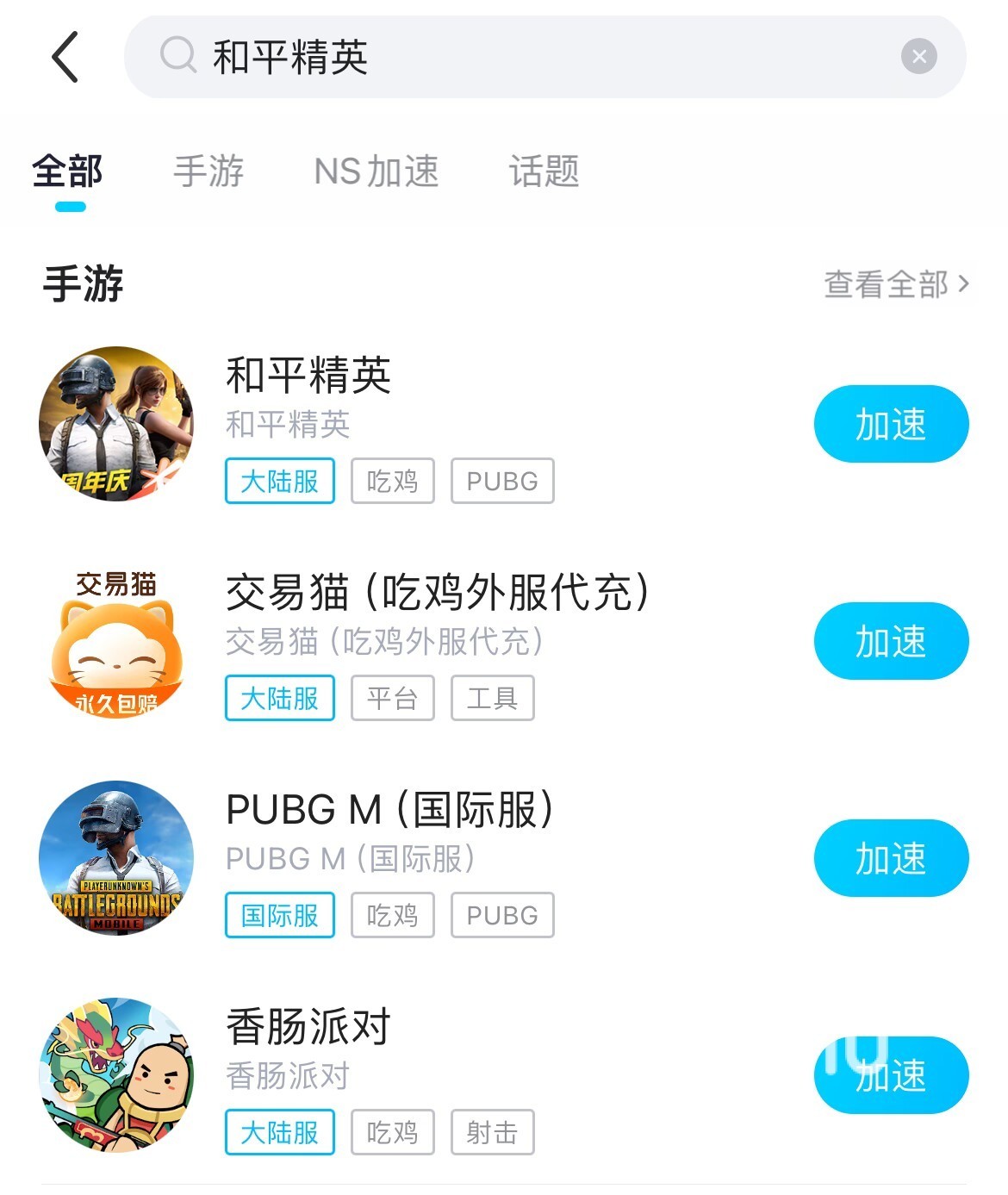Open 查看全部 for mobile games
The width and height of the screenshot is (1008, 1195).
point(896,283)
